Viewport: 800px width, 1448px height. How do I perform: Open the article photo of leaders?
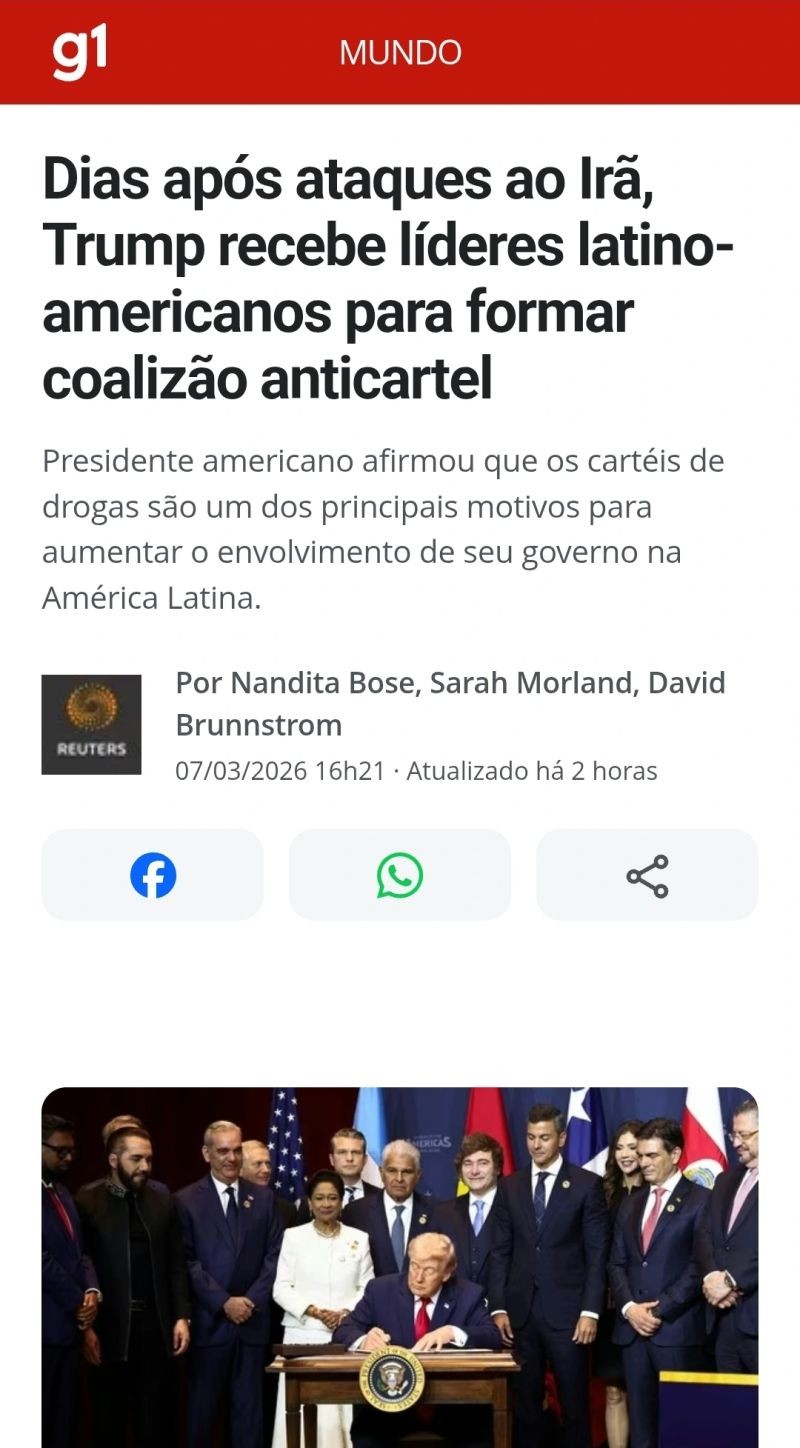(x=400, y=1267)
